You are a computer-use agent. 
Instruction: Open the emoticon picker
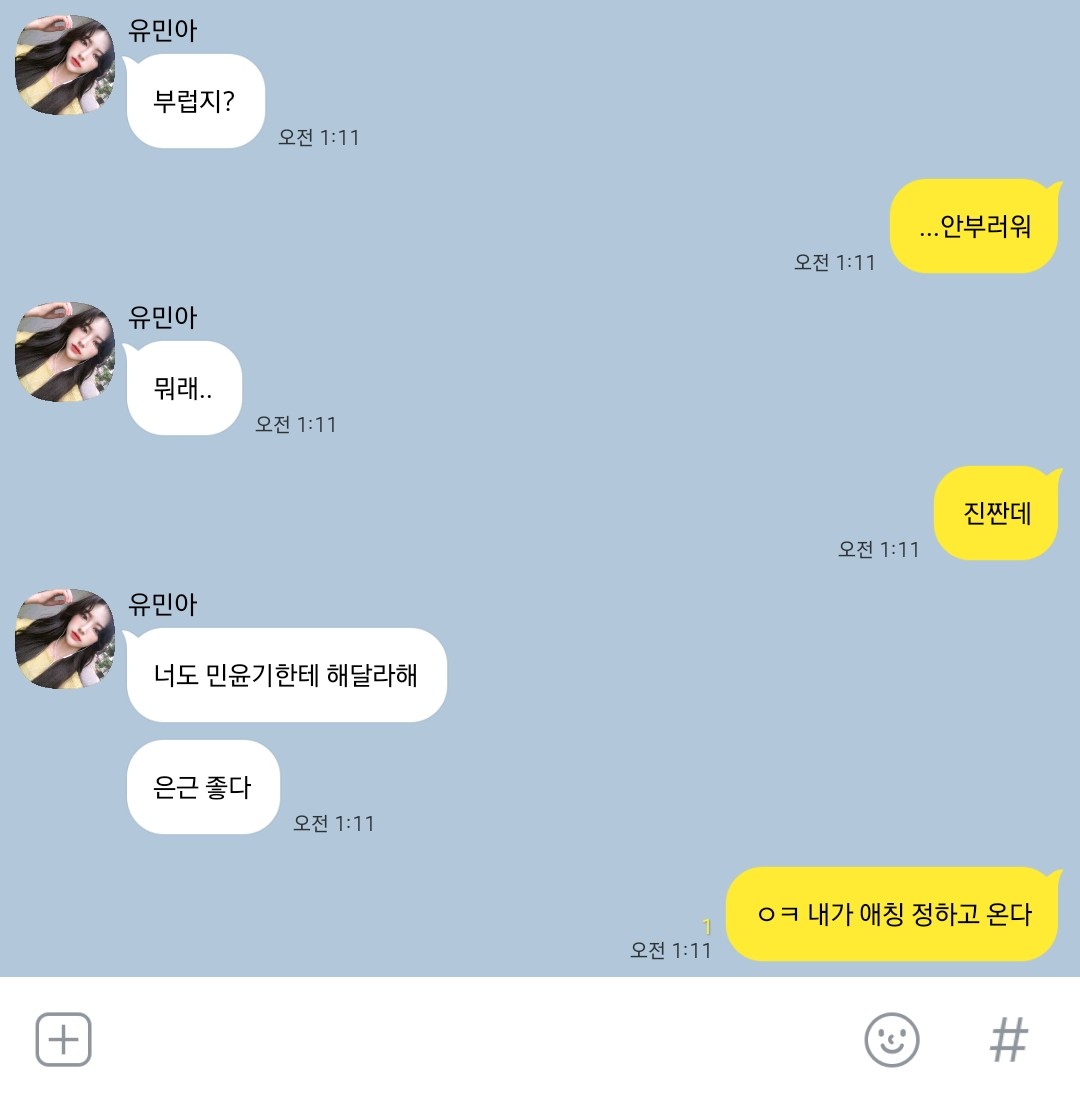pyautogui.click(x=891, y=1040)
